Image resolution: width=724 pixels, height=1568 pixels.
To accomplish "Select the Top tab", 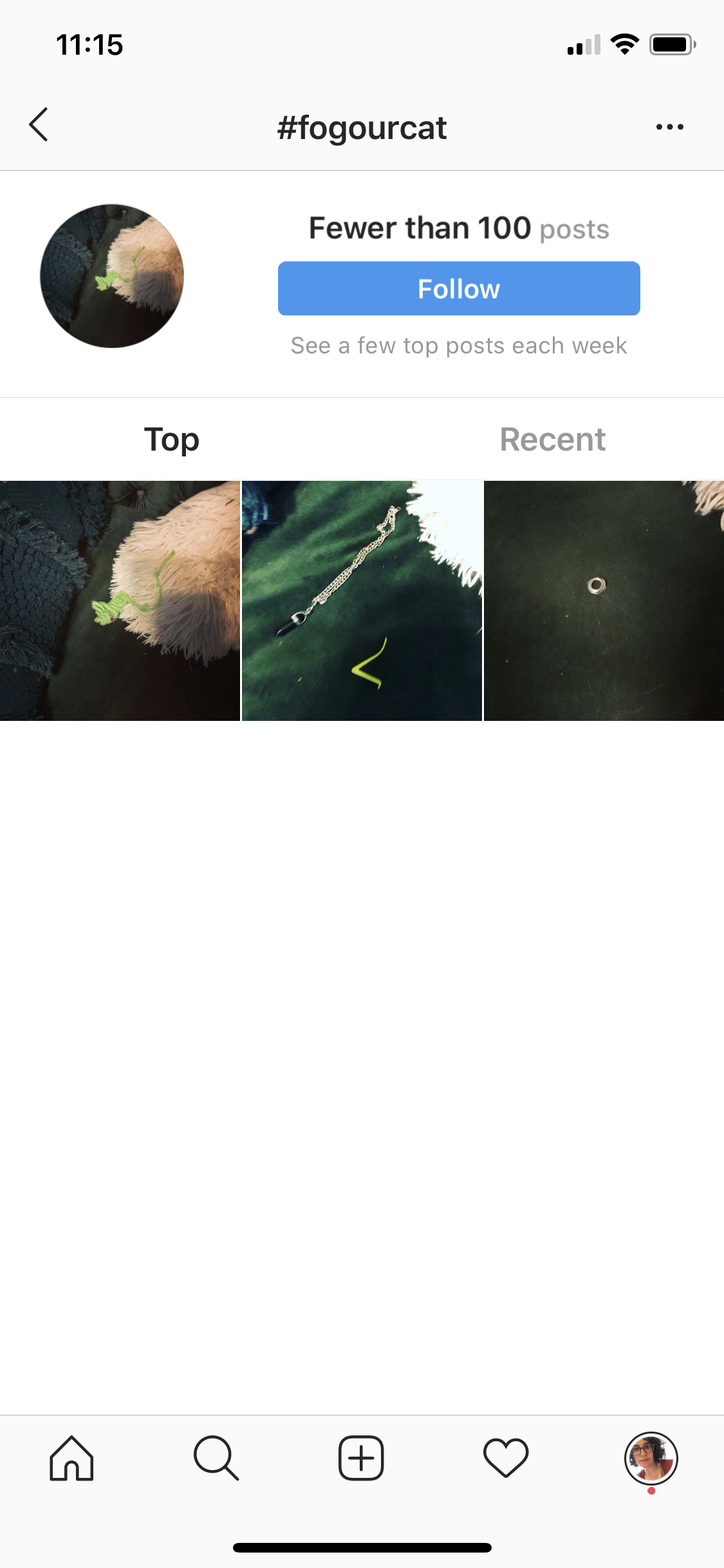I will 171,440.
